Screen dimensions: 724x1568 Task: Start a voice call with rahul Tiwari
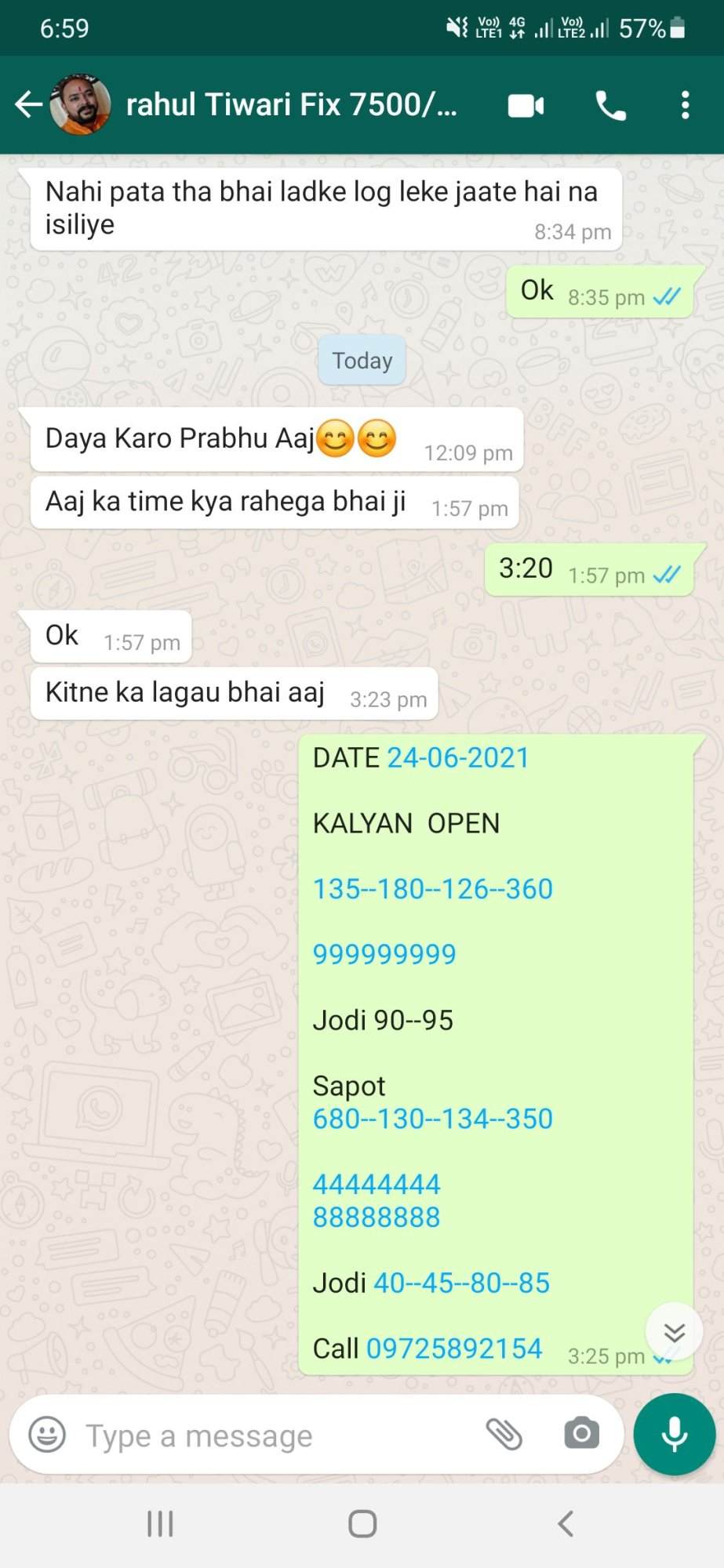[x=611, y=105]
